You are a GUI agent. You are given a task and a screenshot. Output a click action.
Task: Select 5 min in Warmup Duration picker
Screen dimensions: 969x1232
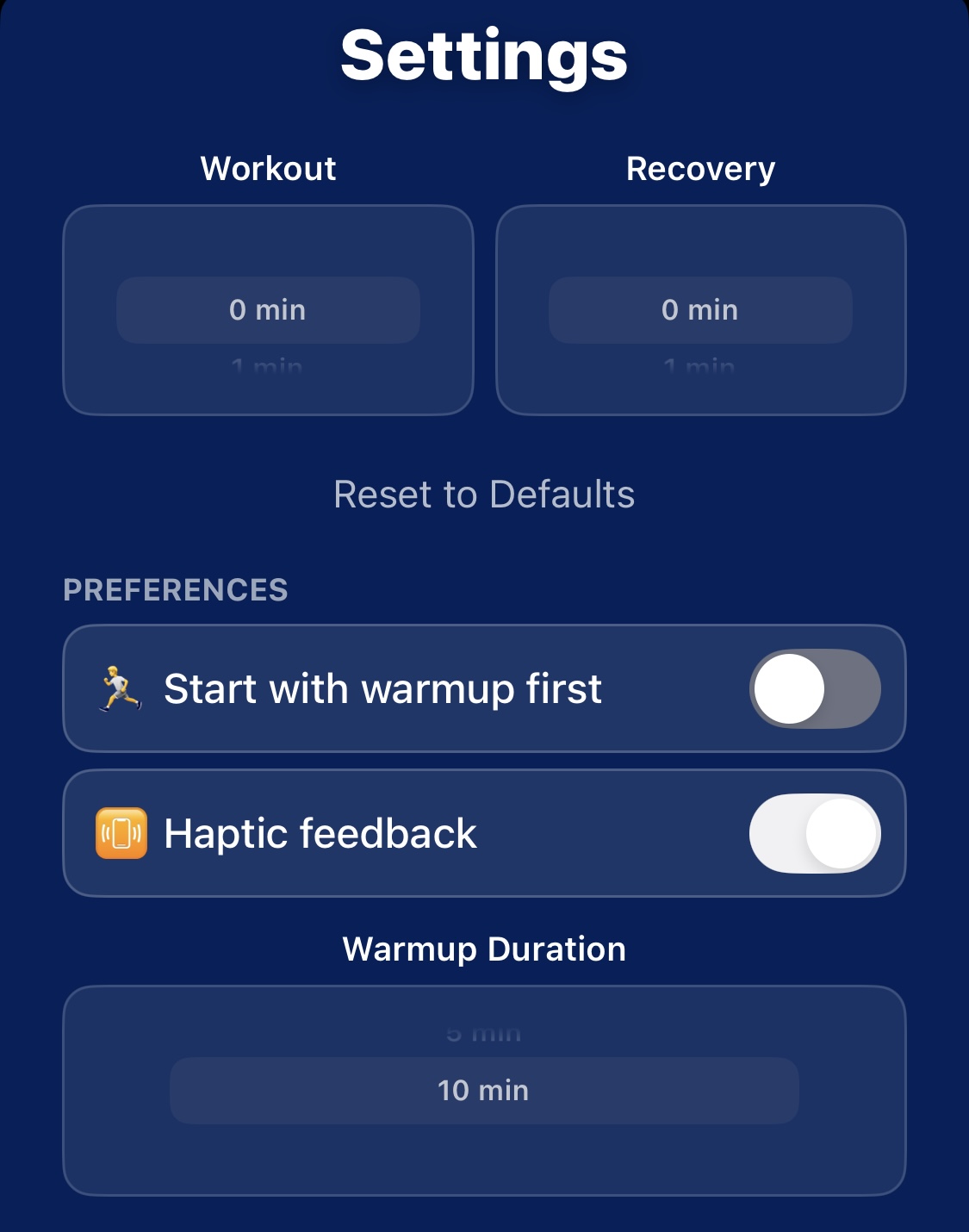click(484, 1034)
